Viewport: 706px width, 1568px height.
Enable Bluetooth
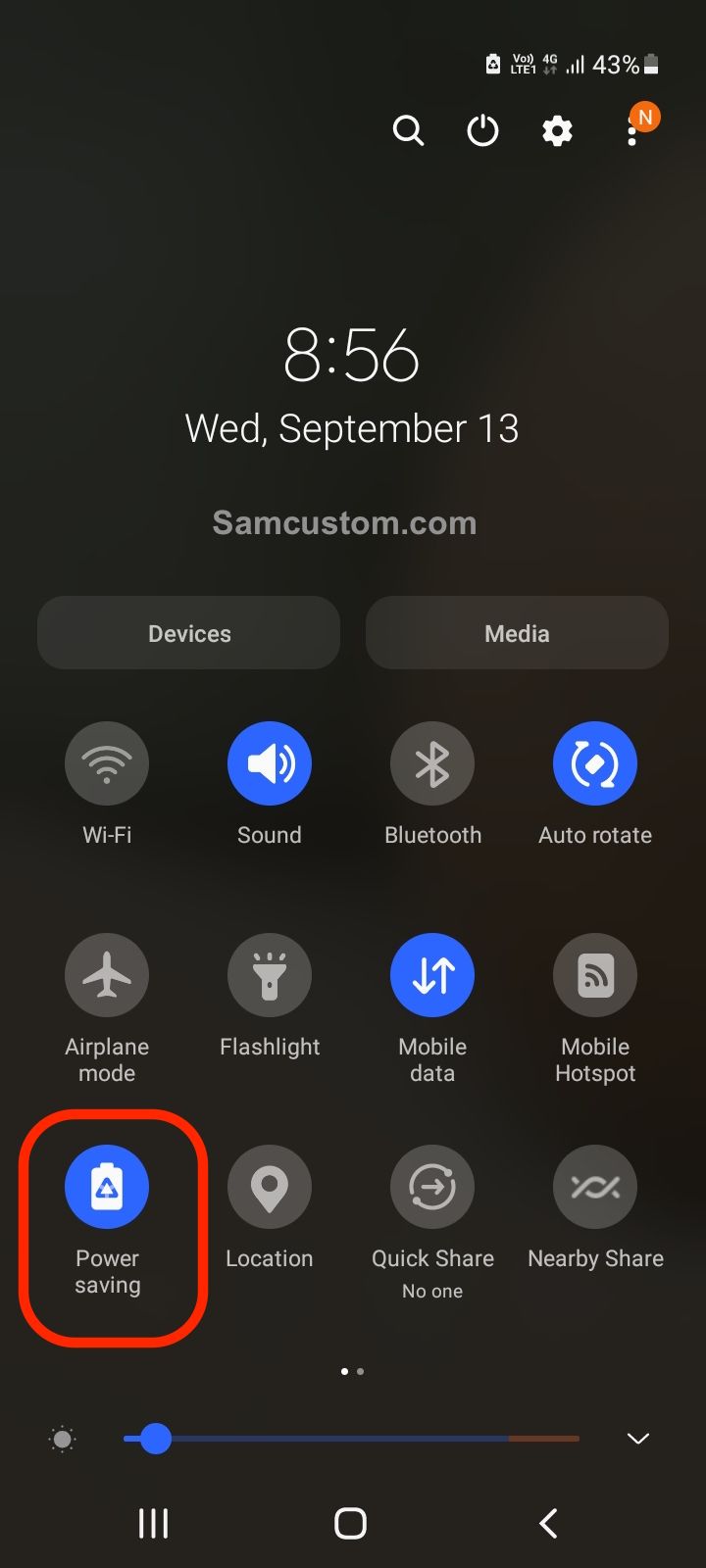click(432, 763)
